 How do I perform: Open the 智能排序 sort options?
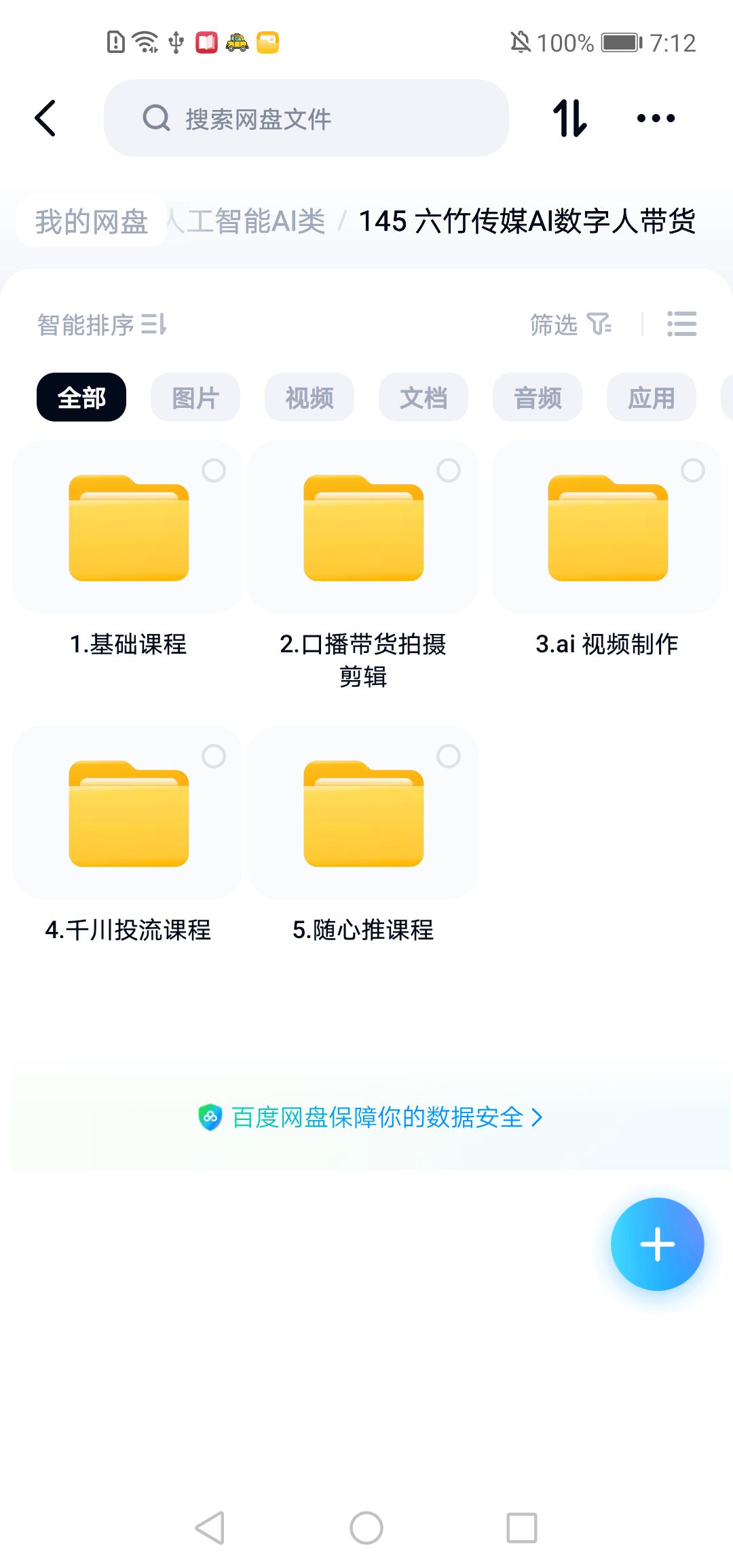(x=102, y=324)
